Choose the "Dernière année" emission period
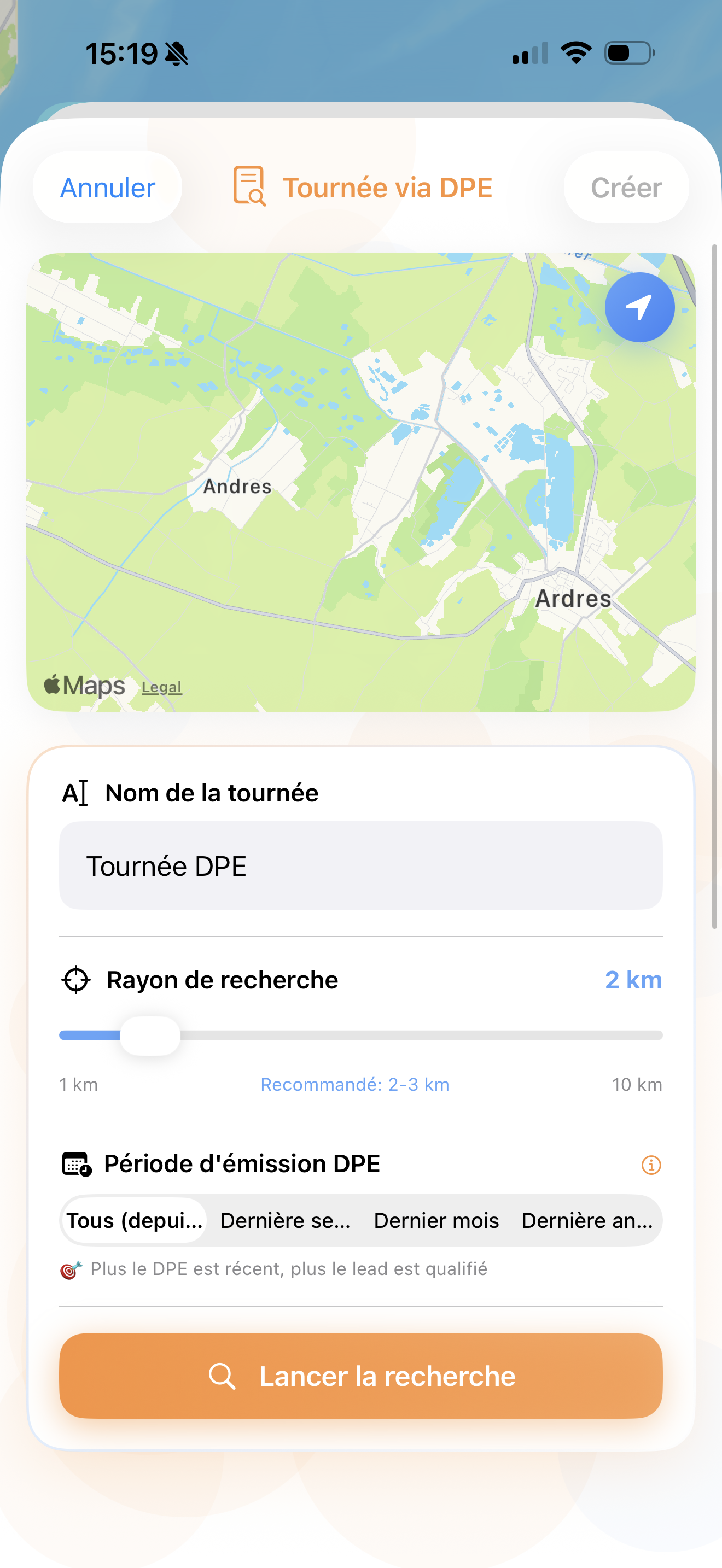The width and height of the screenshot is (722, 1568). [587, 1220]
